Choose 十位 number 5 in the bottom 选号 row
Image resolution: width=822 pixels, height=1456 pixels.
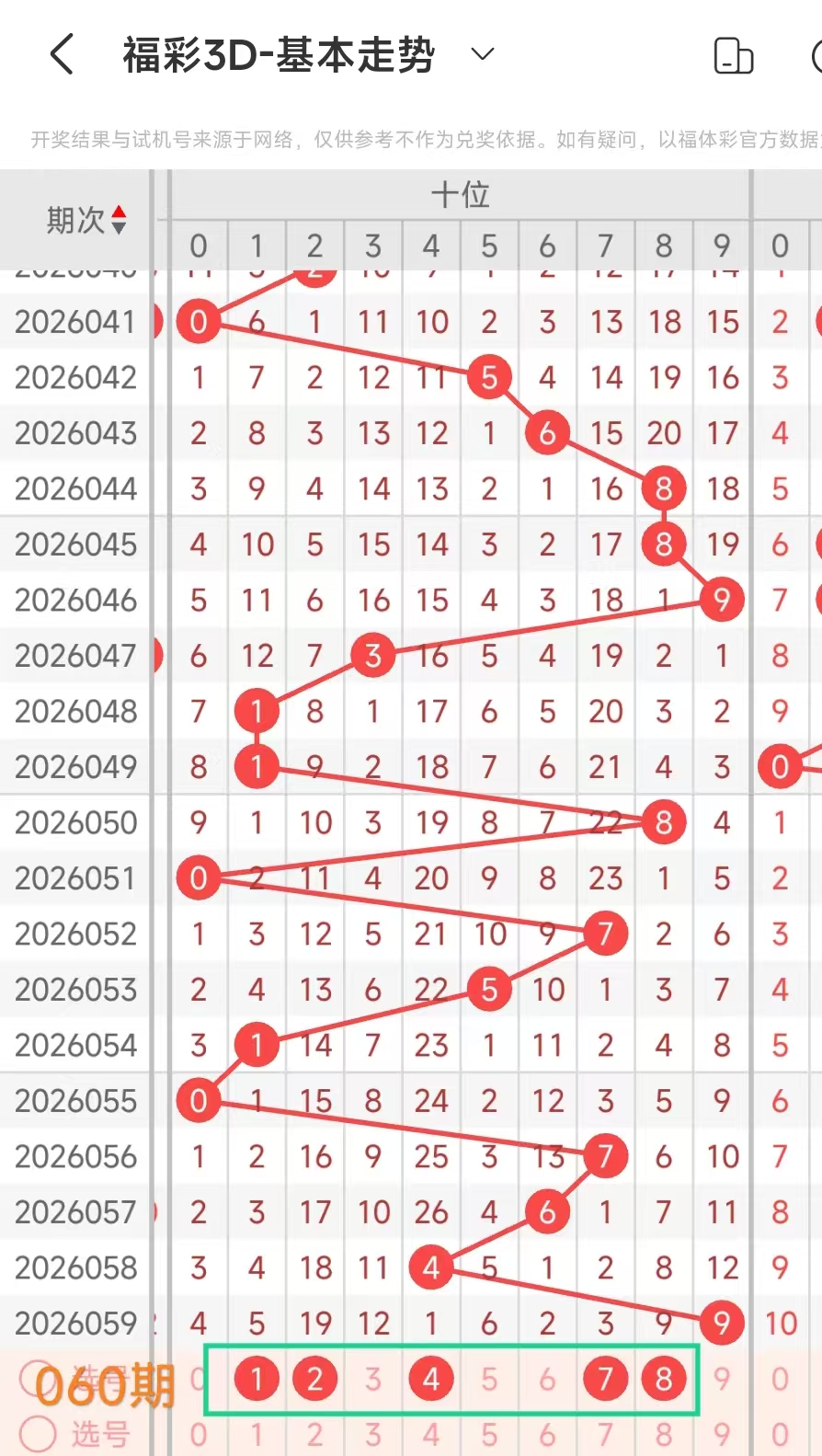pos(489,1434)
